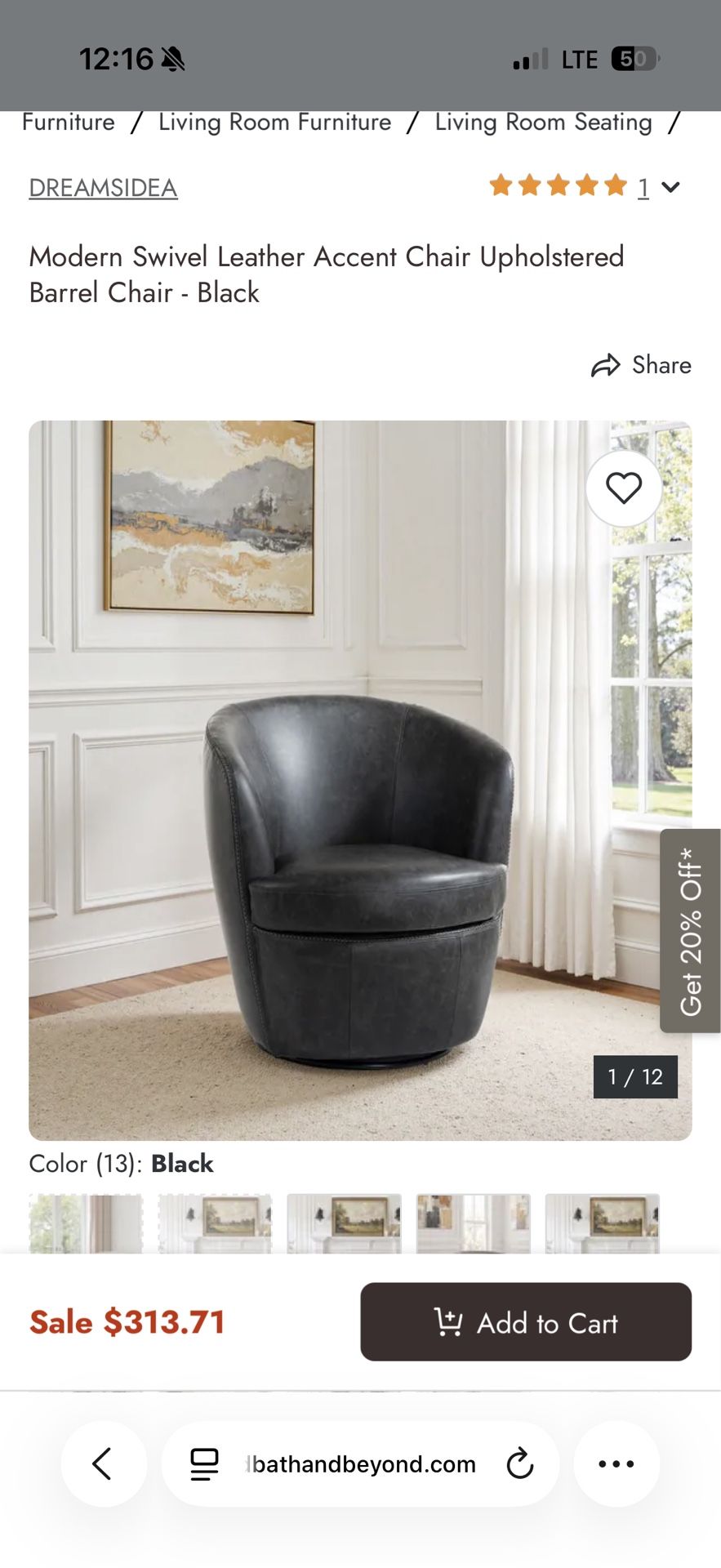Open the DREAMSIDEA brand link
The width and height of the screenshot is (721, 1568).
coord(103,186)
